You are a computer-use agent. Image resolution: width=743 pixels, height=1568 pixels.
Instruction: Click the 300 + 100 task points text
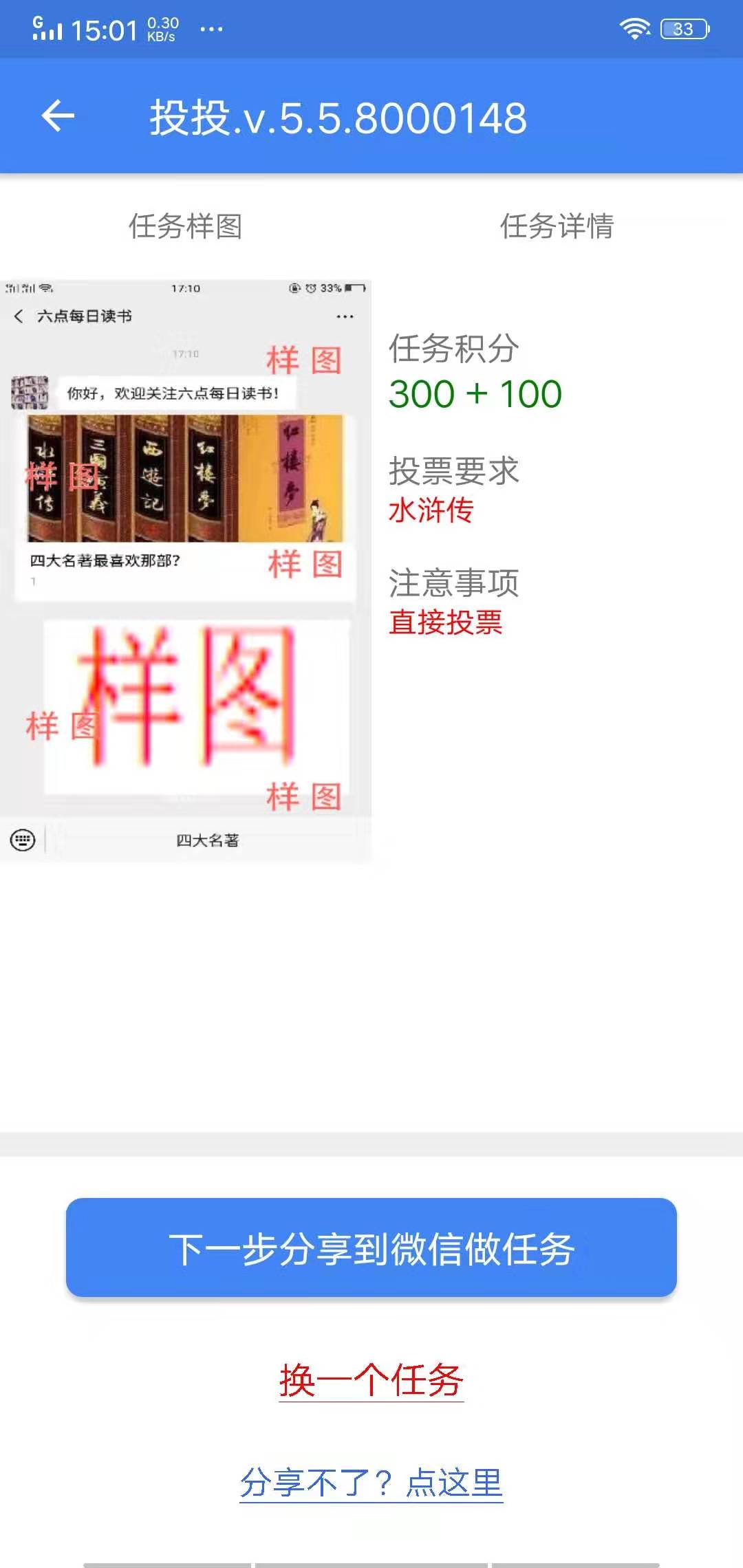point(473,392)
